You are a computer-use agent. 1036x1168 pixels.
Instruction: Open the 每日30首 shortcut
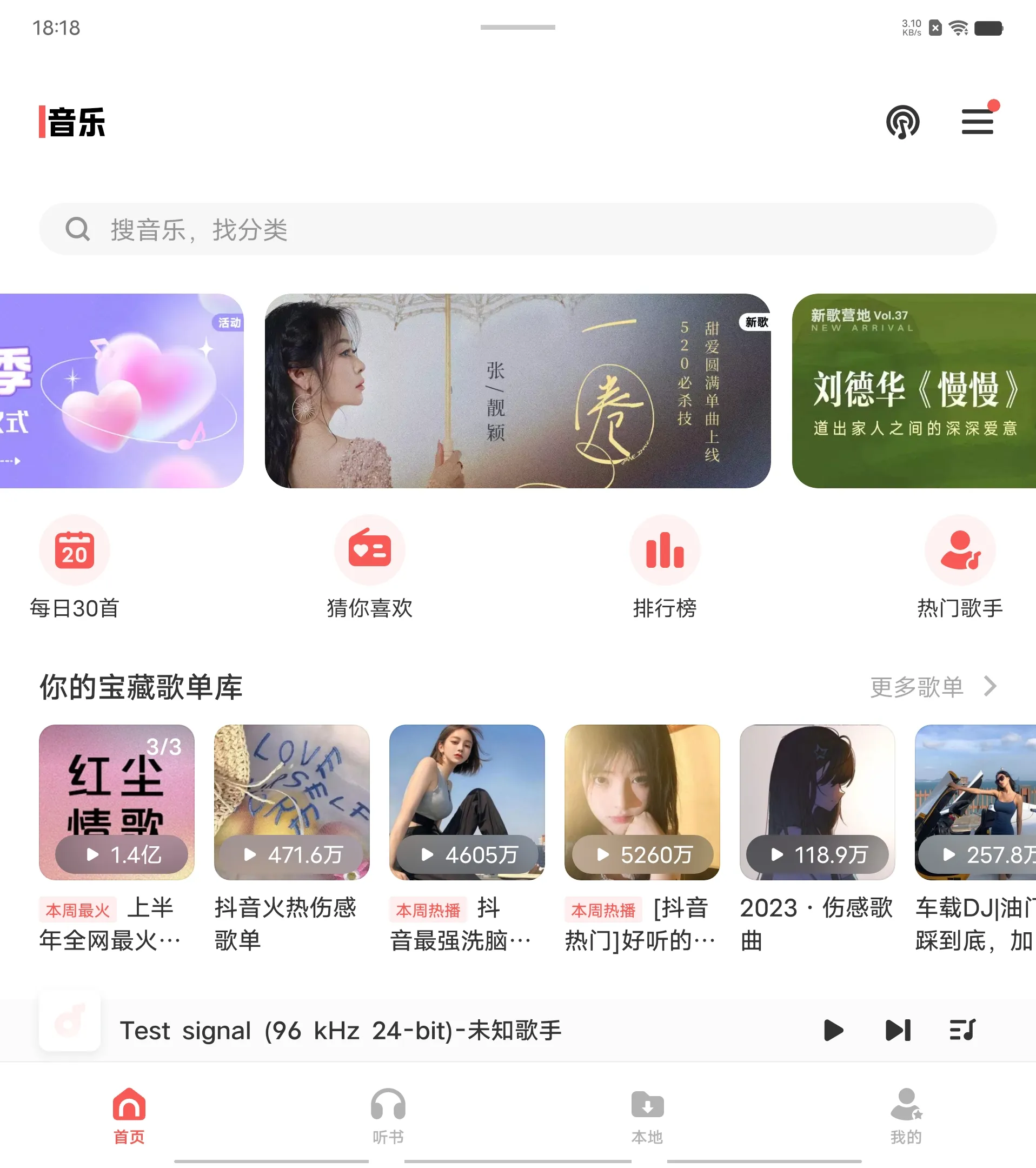tap(74, 567)
